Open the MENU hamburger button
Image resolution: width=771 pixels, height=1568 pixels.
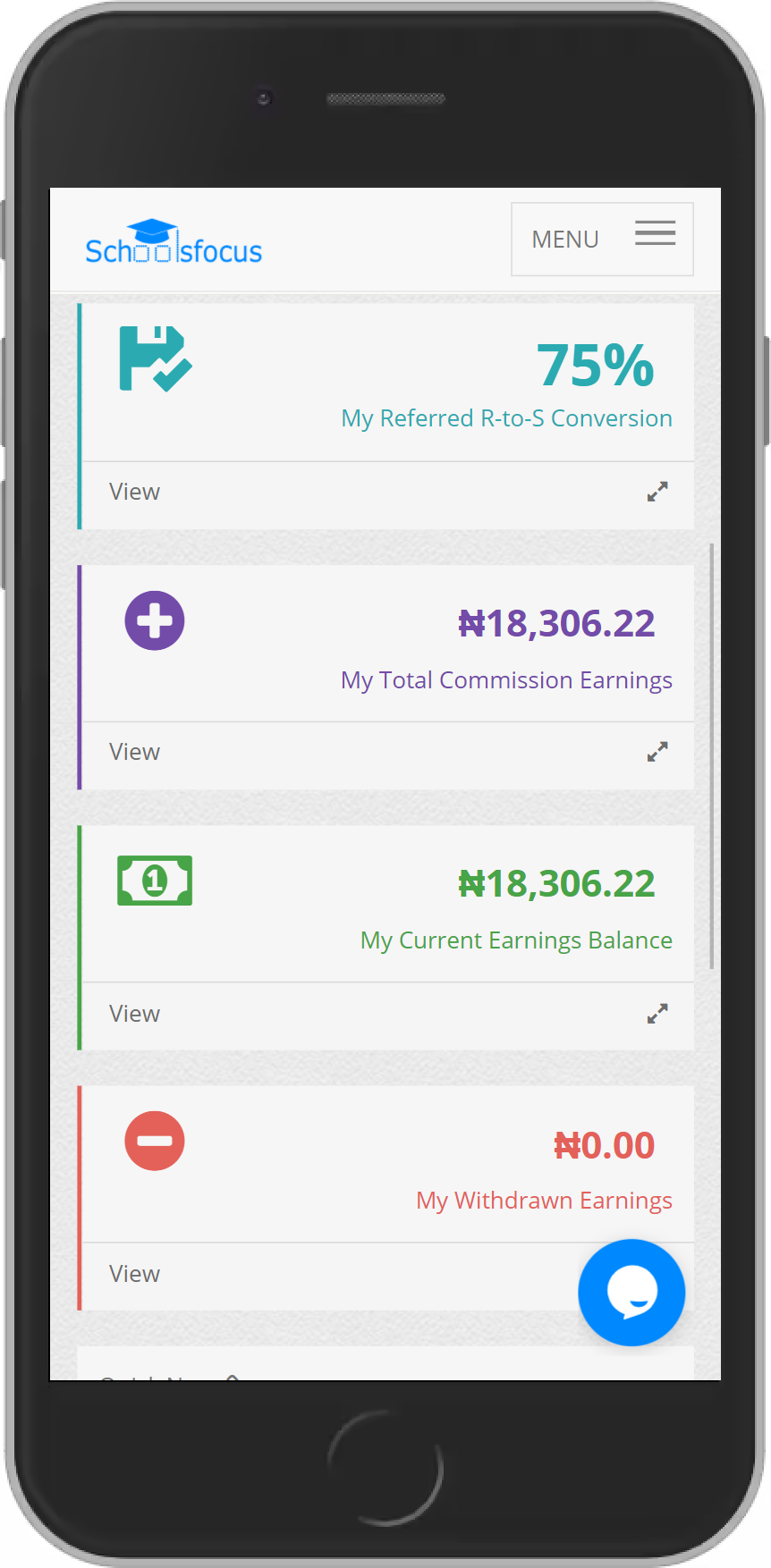point(602,239)
